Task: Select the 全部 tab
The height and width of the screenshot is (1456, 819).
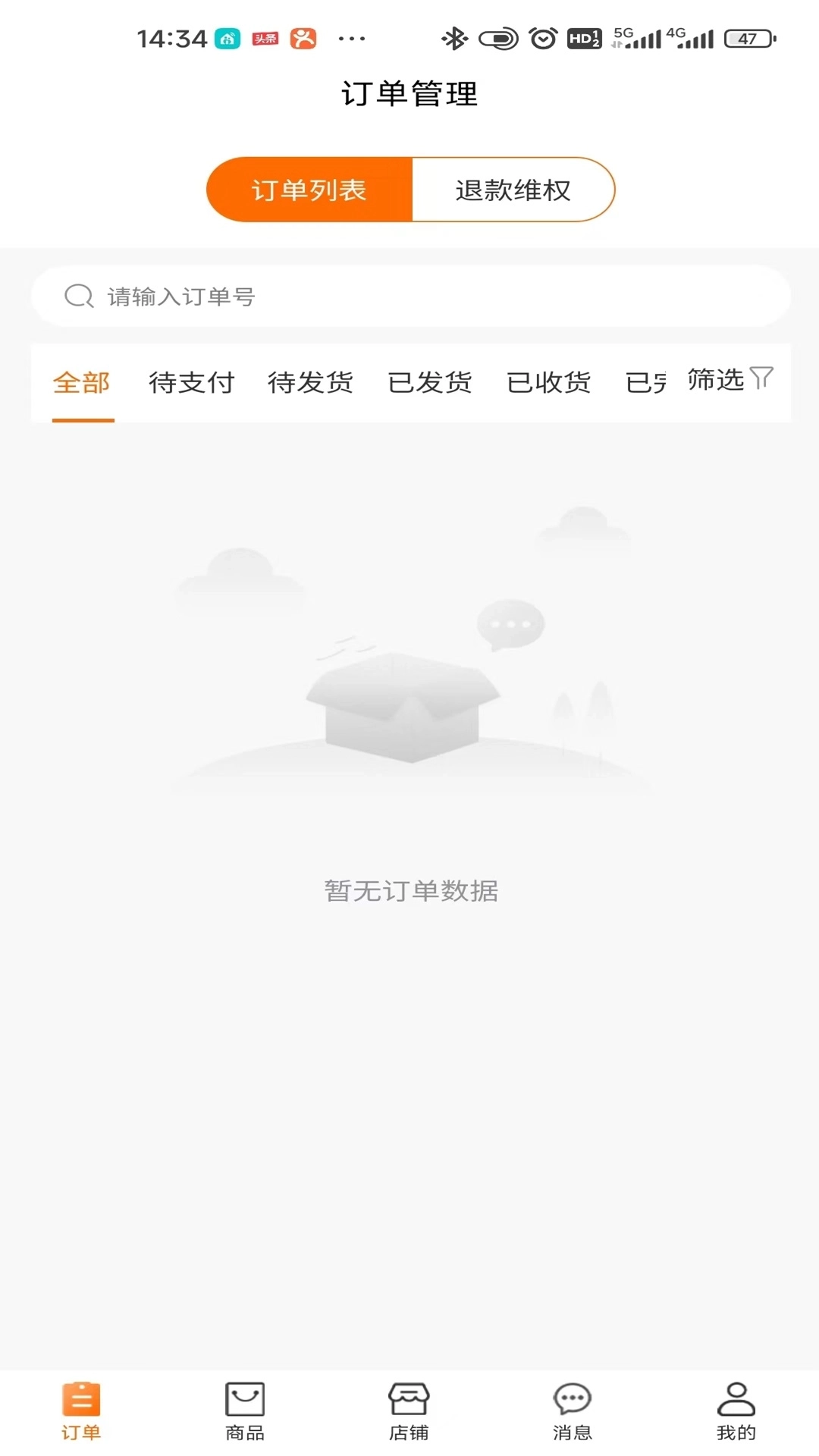Action: (81, 383)
